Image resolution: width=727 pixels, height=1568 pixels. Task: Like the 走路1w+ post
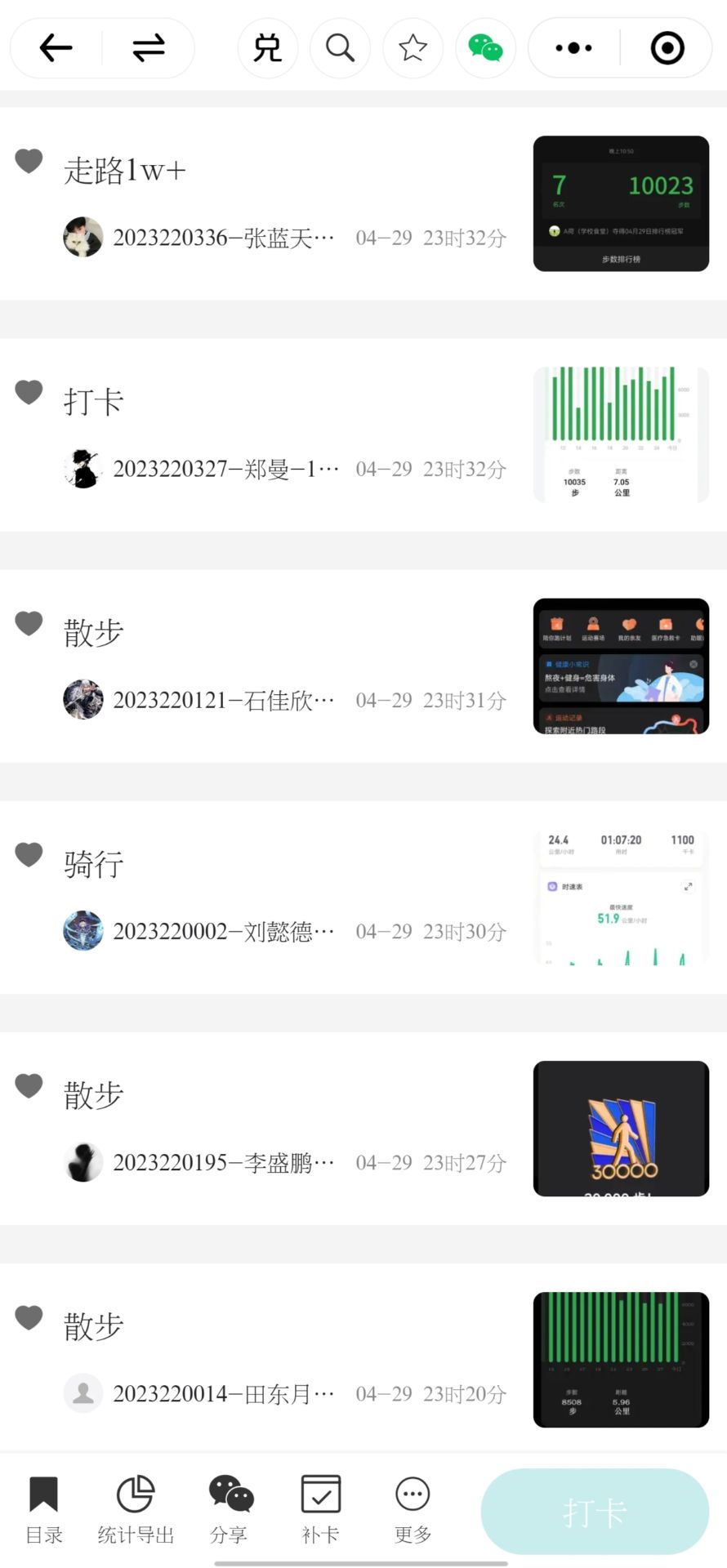(29, 161)
